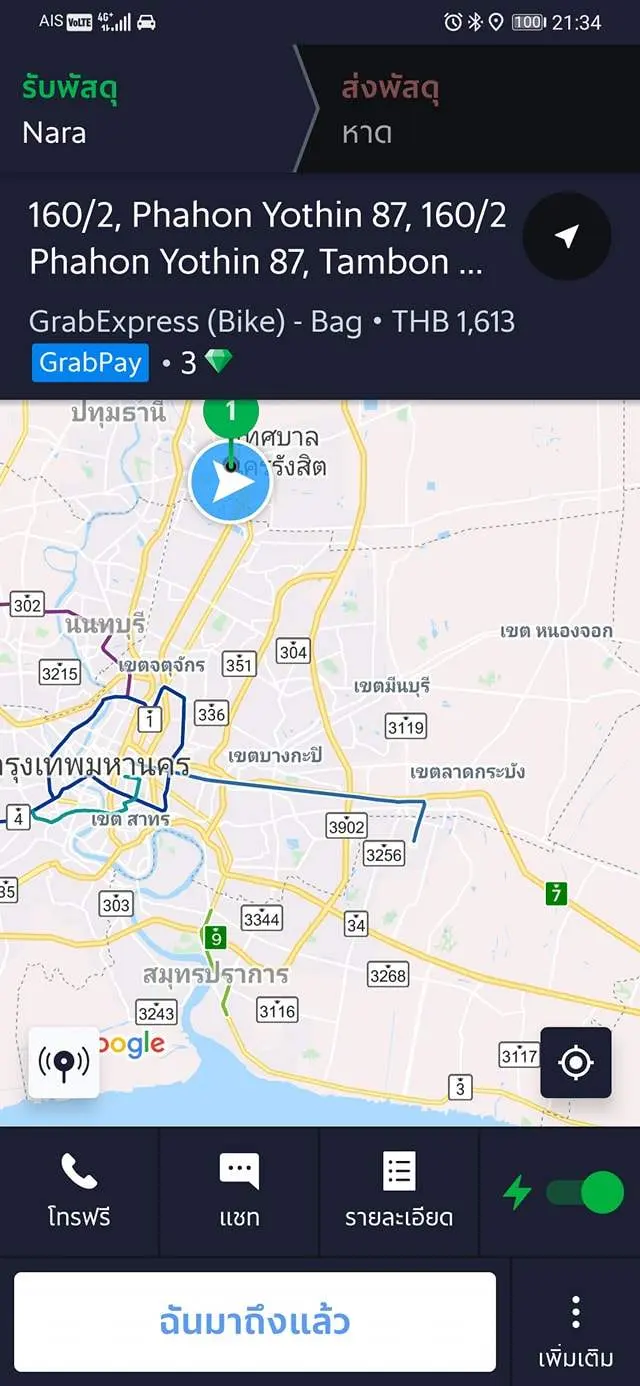Toggle the green lightning switch
The width and height of the screenshot is (640, 1386).
point(584,1193)
